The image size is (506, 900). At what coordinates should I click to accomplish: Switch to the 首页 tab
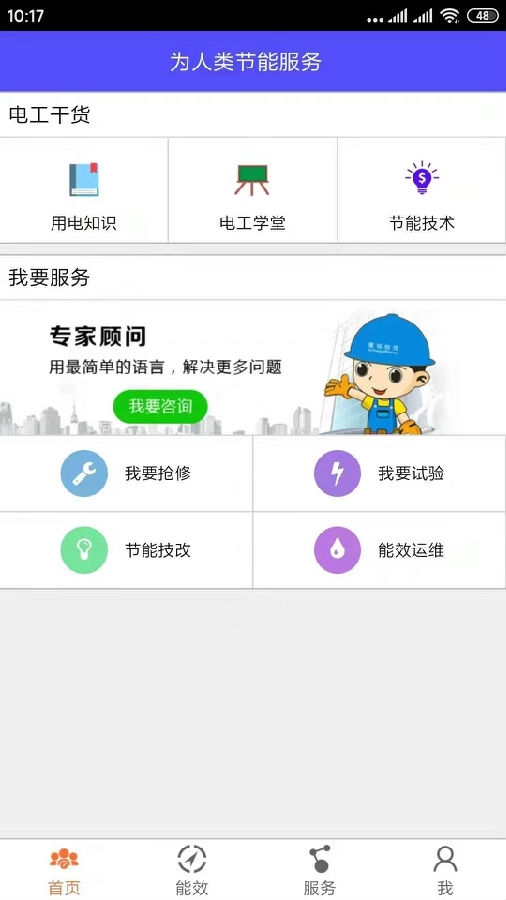(64, 870)
